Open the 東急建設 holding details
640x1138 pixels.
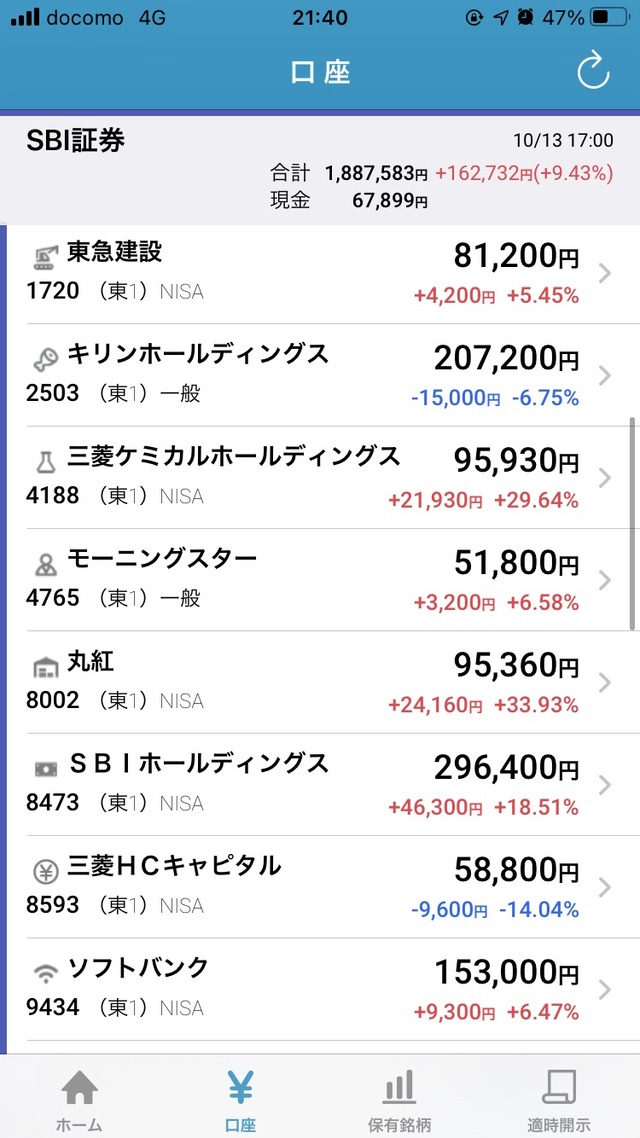tap(320, 273)
